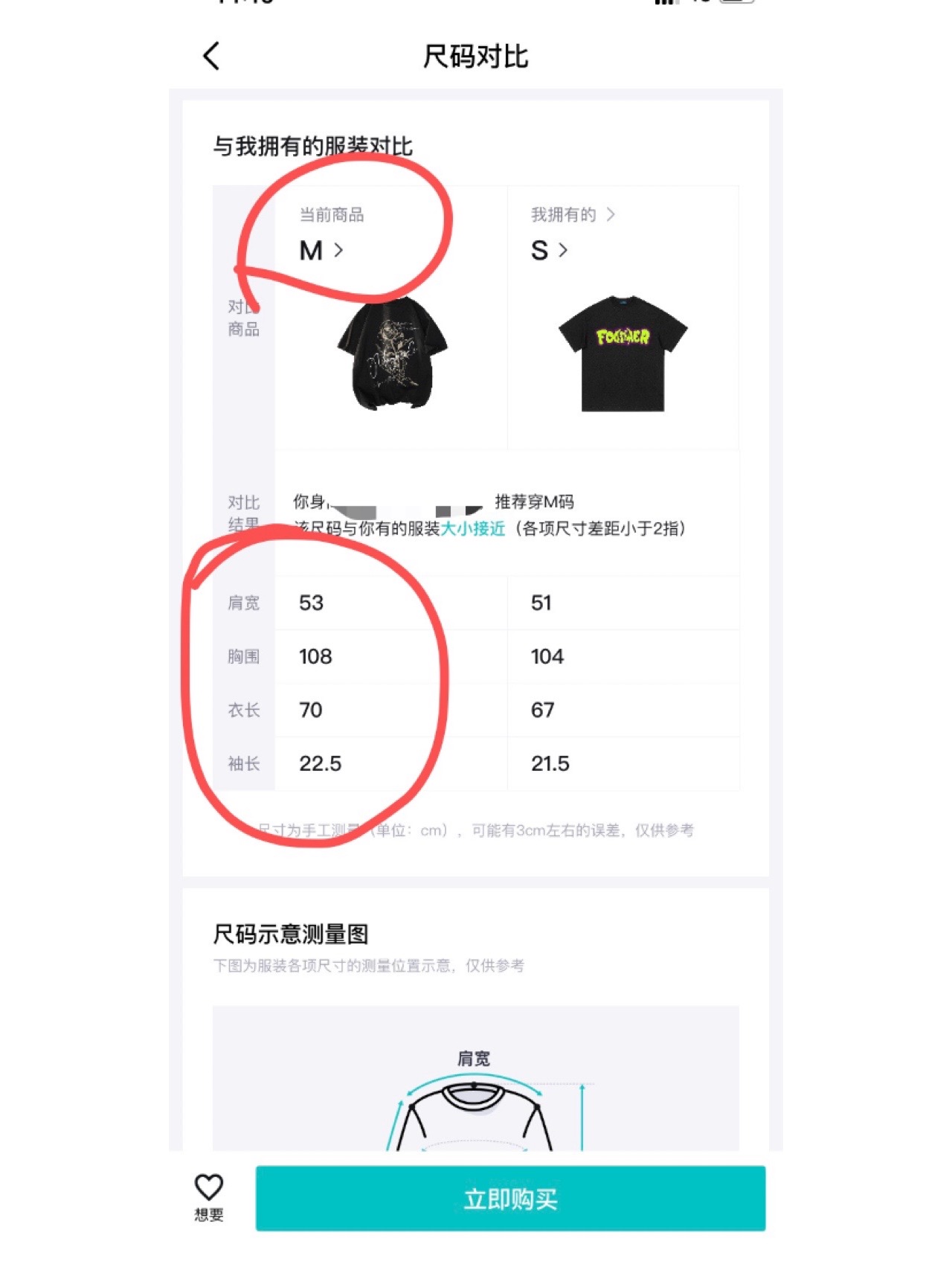Click the 肩宽 label in the size table
Screen dimensions: 952x1270
[245, 603]
